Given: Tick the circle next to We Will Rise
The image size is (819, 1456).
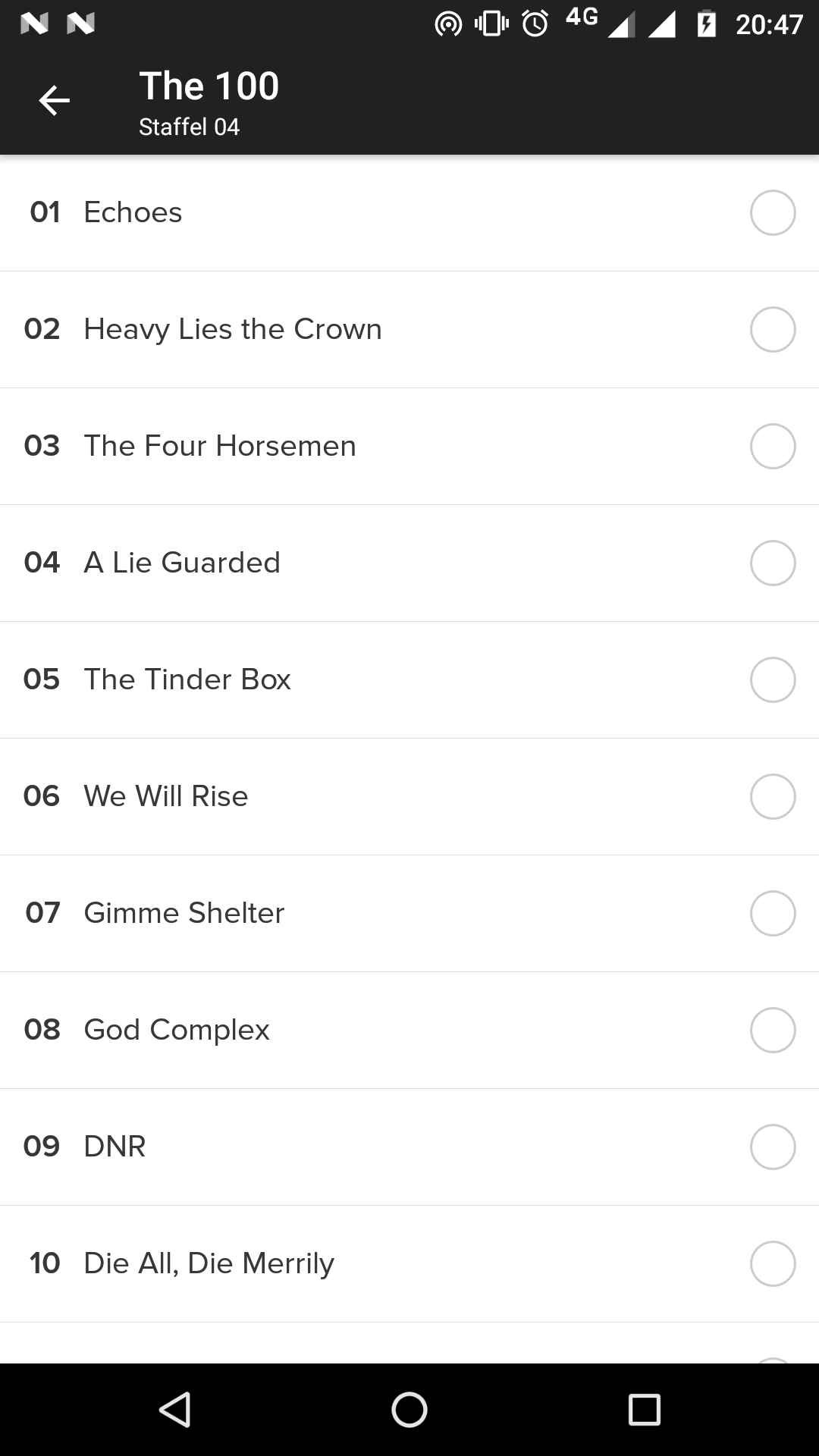Looking at the screenshot, I should pos(773,796).
